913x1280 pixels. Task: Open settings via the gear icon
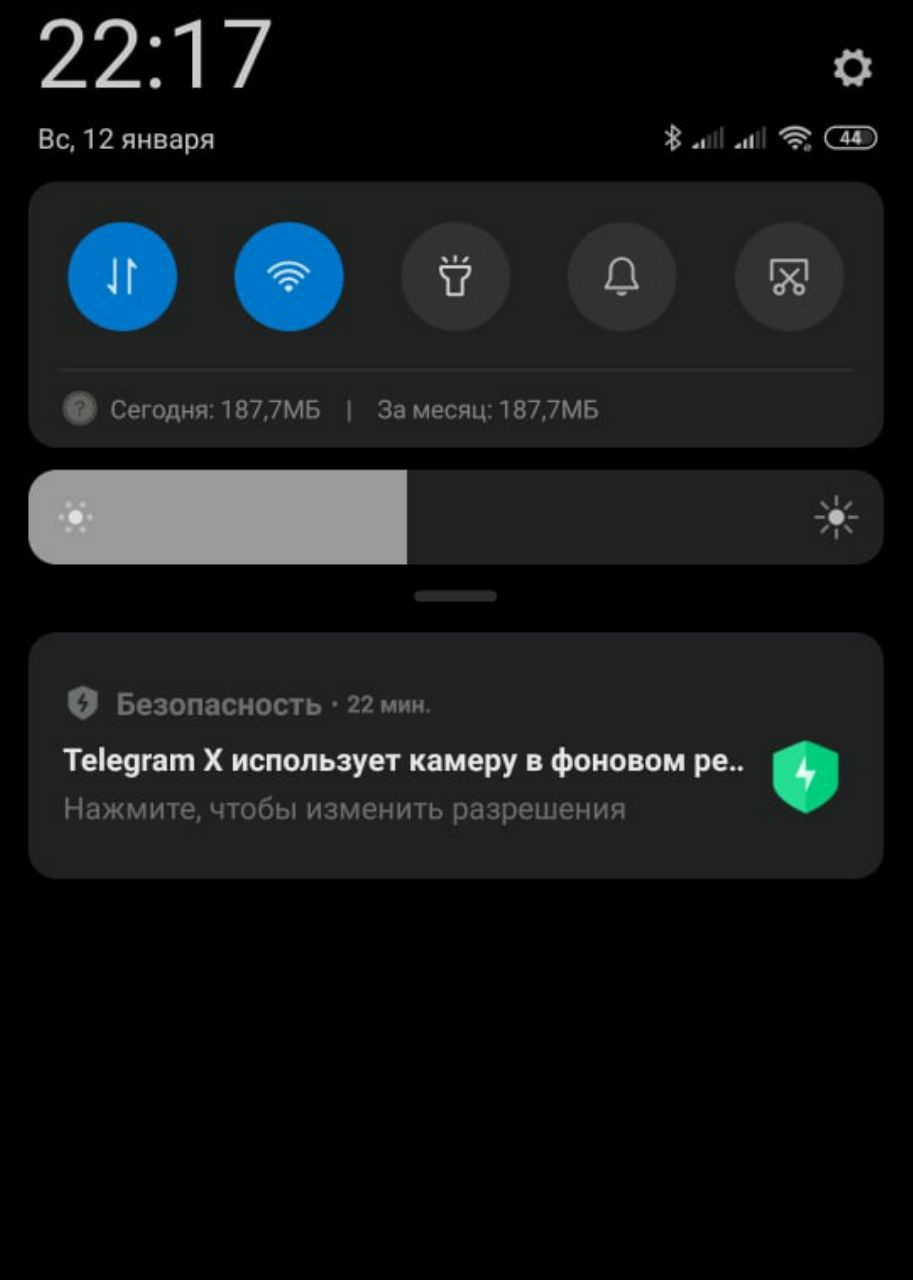click(852, 68)
